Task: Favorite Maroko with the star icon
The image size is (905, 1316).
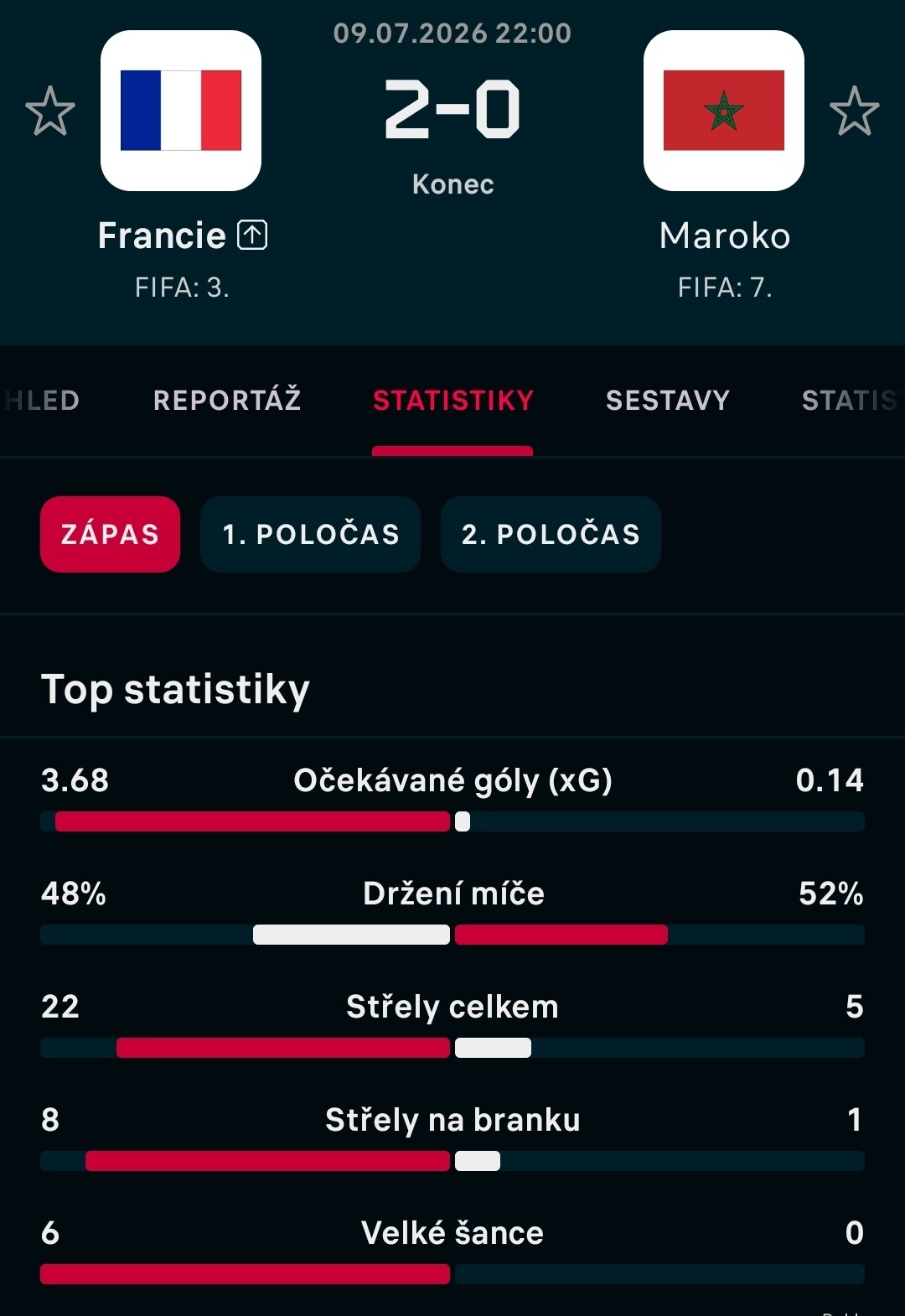Action: pyautogui.click(x=854, y=111)
